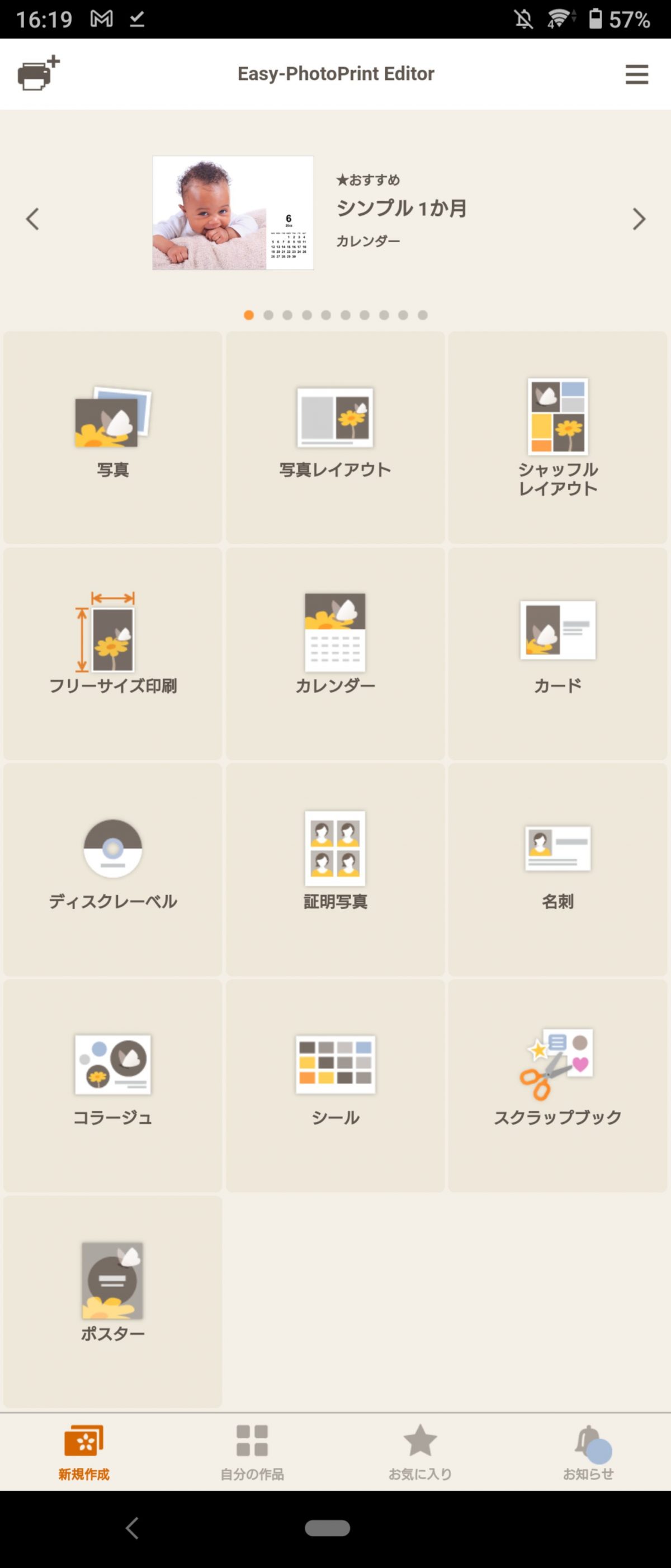Image resolution: width=671 pixels, height=1568 pixels.
Task: Open 写真レイアウト
Action: click(x=335, y=437)
